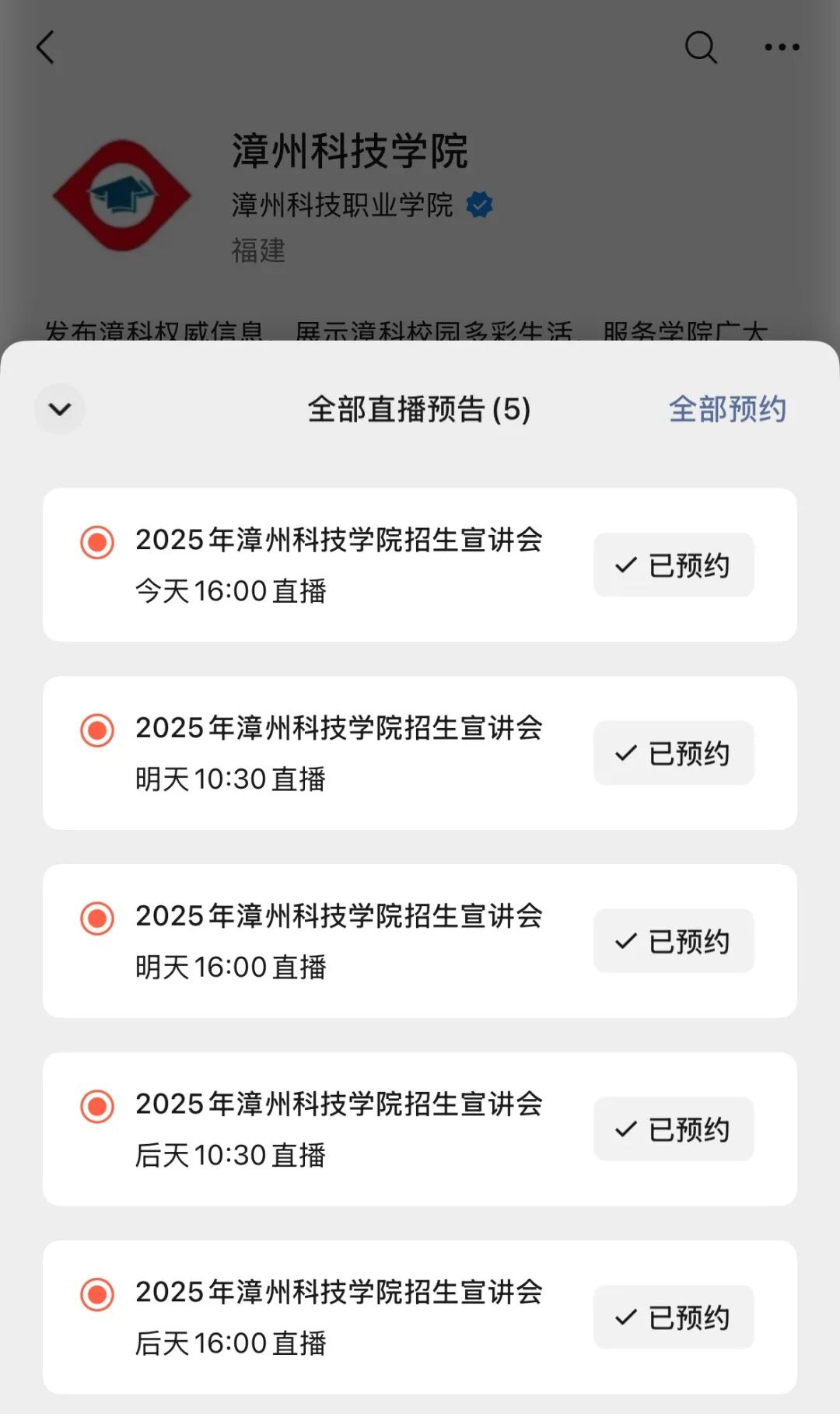Toggle 已预约 on the 后天 10:30 直播

674,1129
